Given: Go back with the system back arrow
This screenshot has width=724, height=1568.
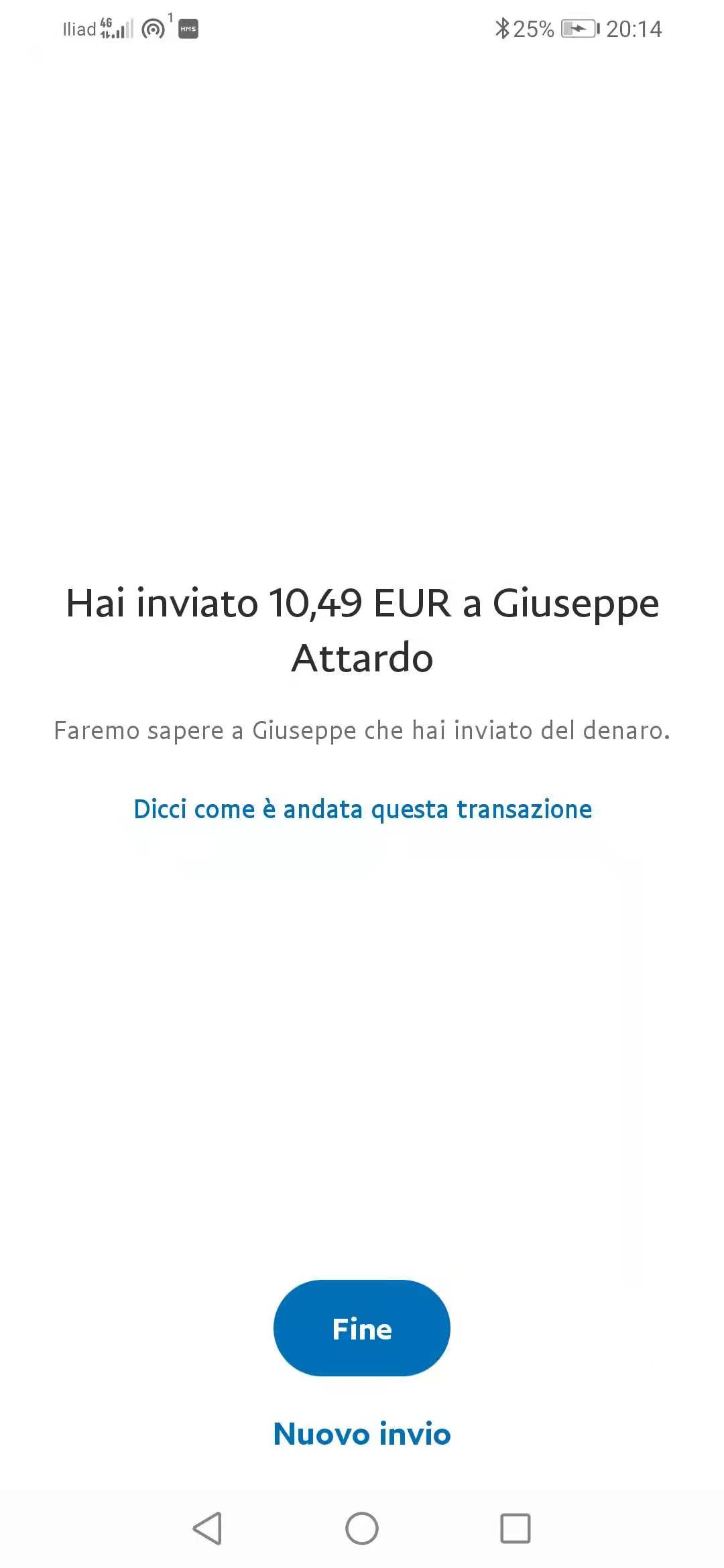Looking at the screenshot, I should (x=207, y=1528).
